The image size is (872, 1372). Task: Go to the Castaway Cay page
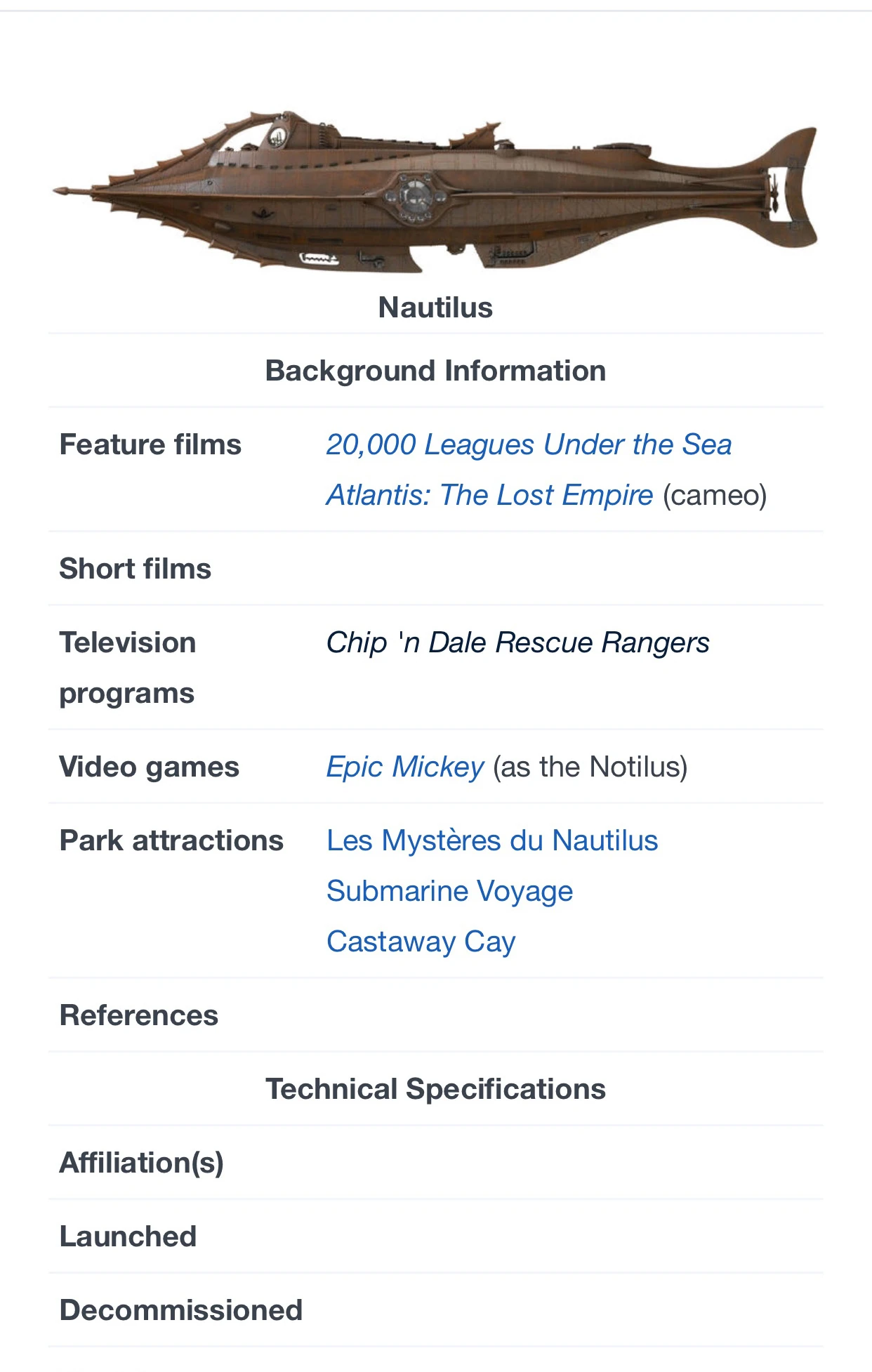click(421, 942)
